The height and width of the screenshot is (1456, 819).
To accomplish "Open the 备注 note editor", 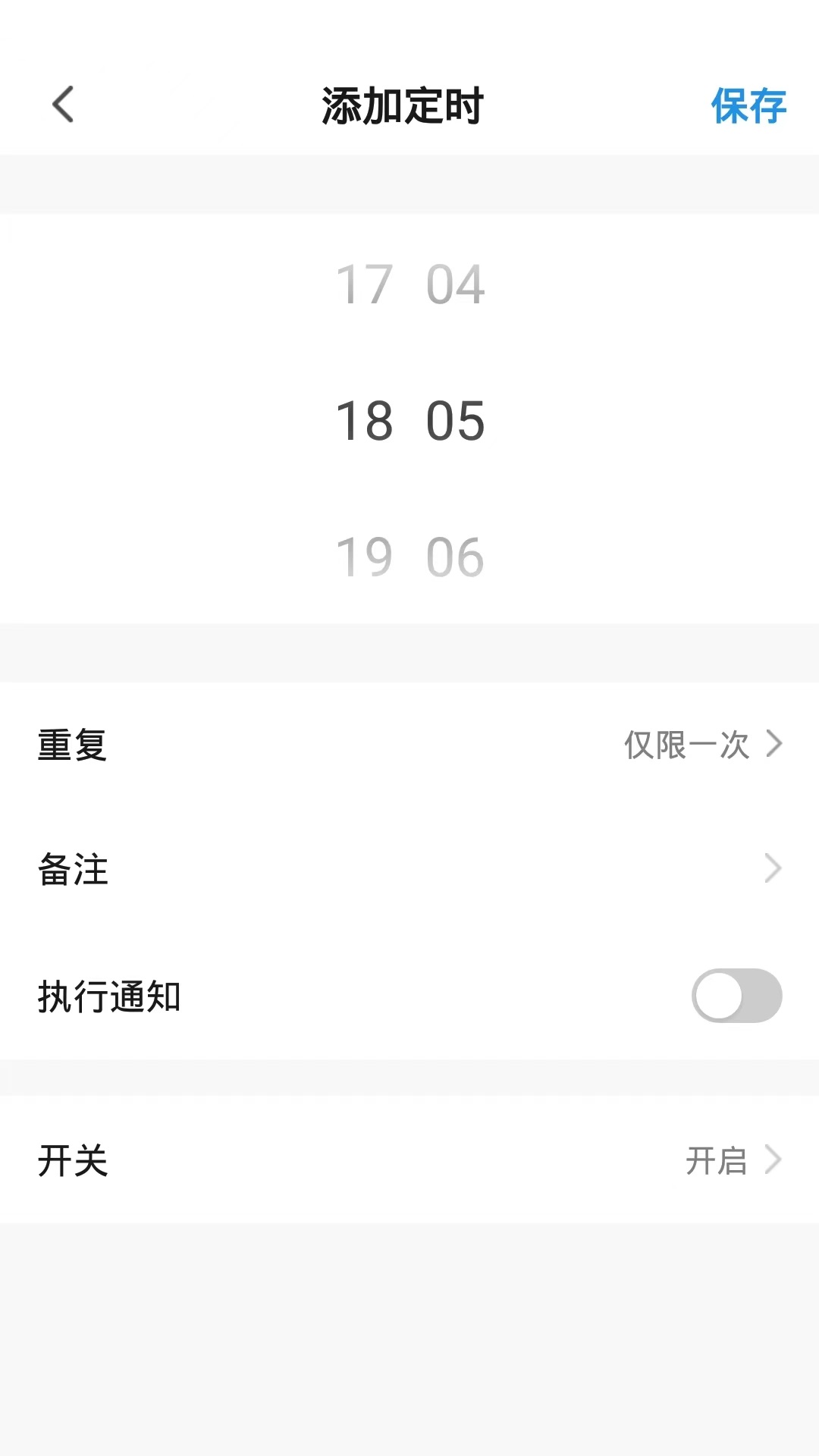I will coord(409,867).
